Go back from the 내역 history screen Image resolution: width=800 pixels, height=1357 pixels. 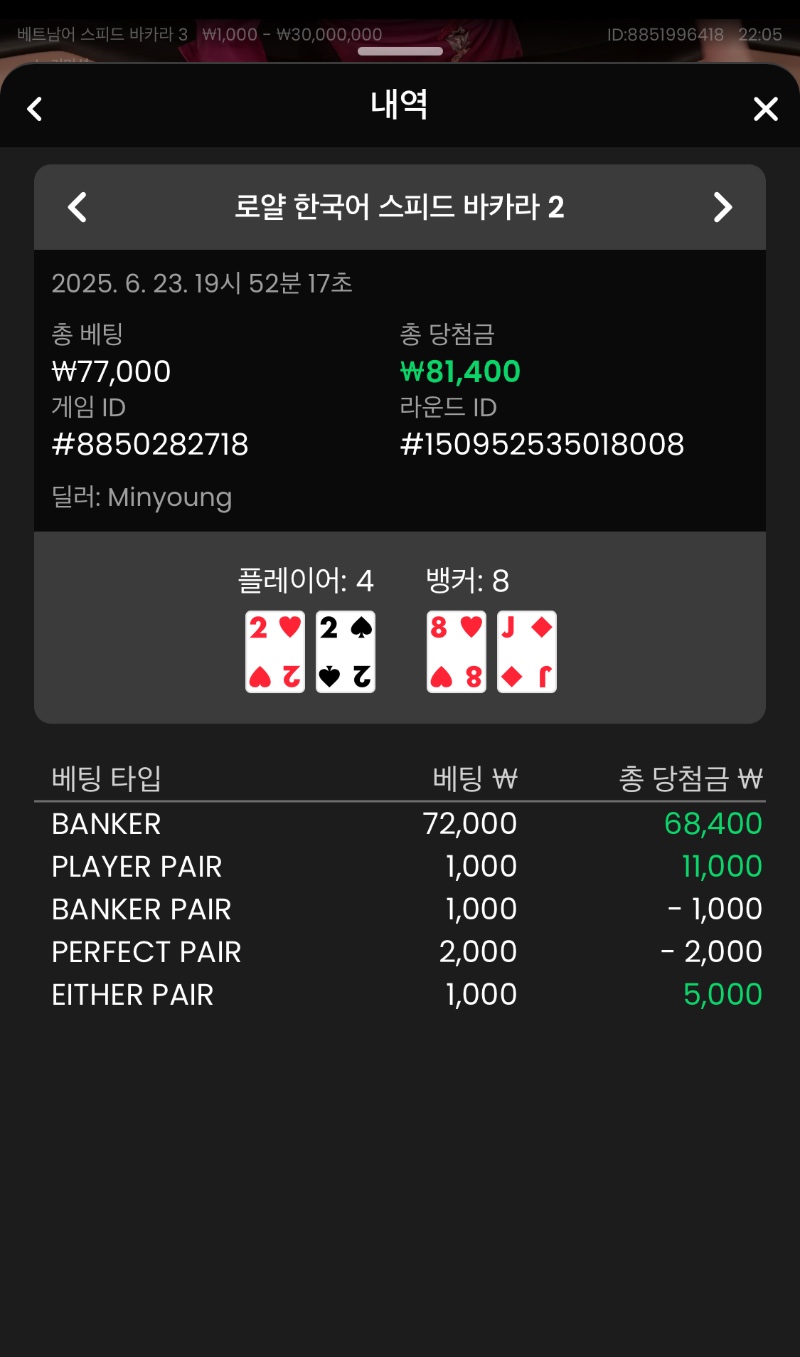pos(35,108)
